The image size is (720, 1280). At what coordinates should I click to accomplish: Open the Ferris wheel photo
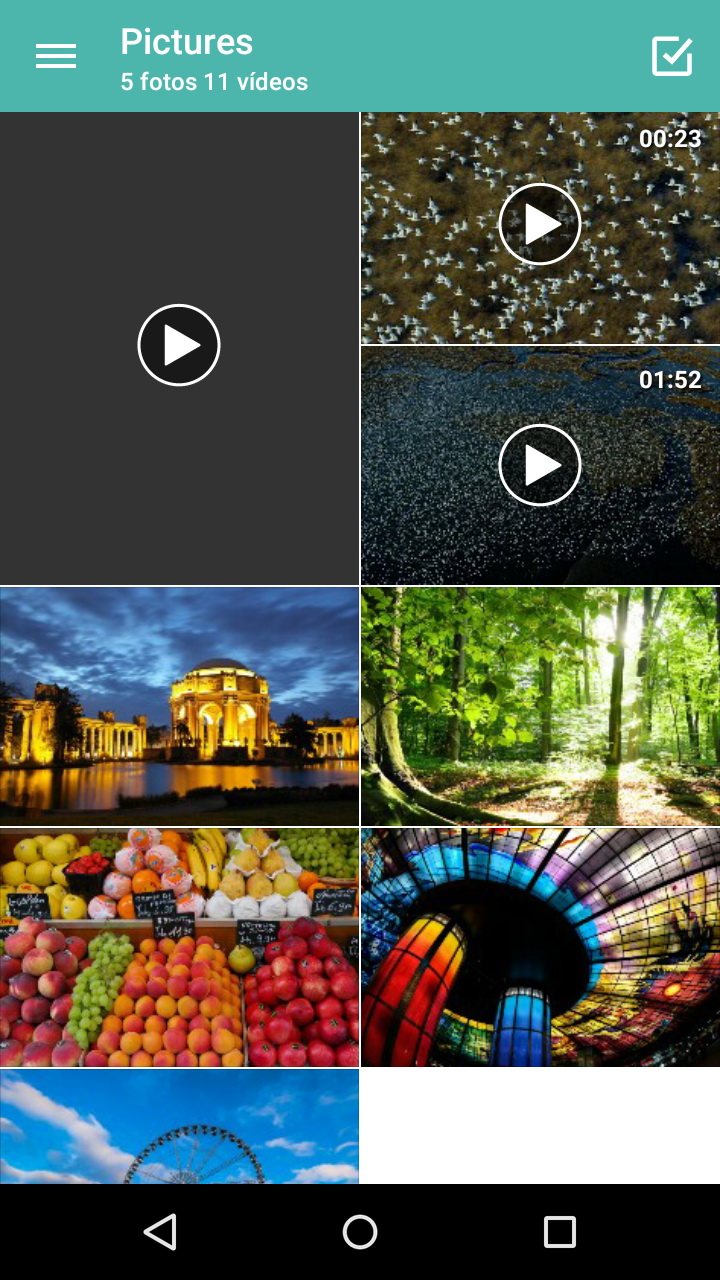point(179,1127)
